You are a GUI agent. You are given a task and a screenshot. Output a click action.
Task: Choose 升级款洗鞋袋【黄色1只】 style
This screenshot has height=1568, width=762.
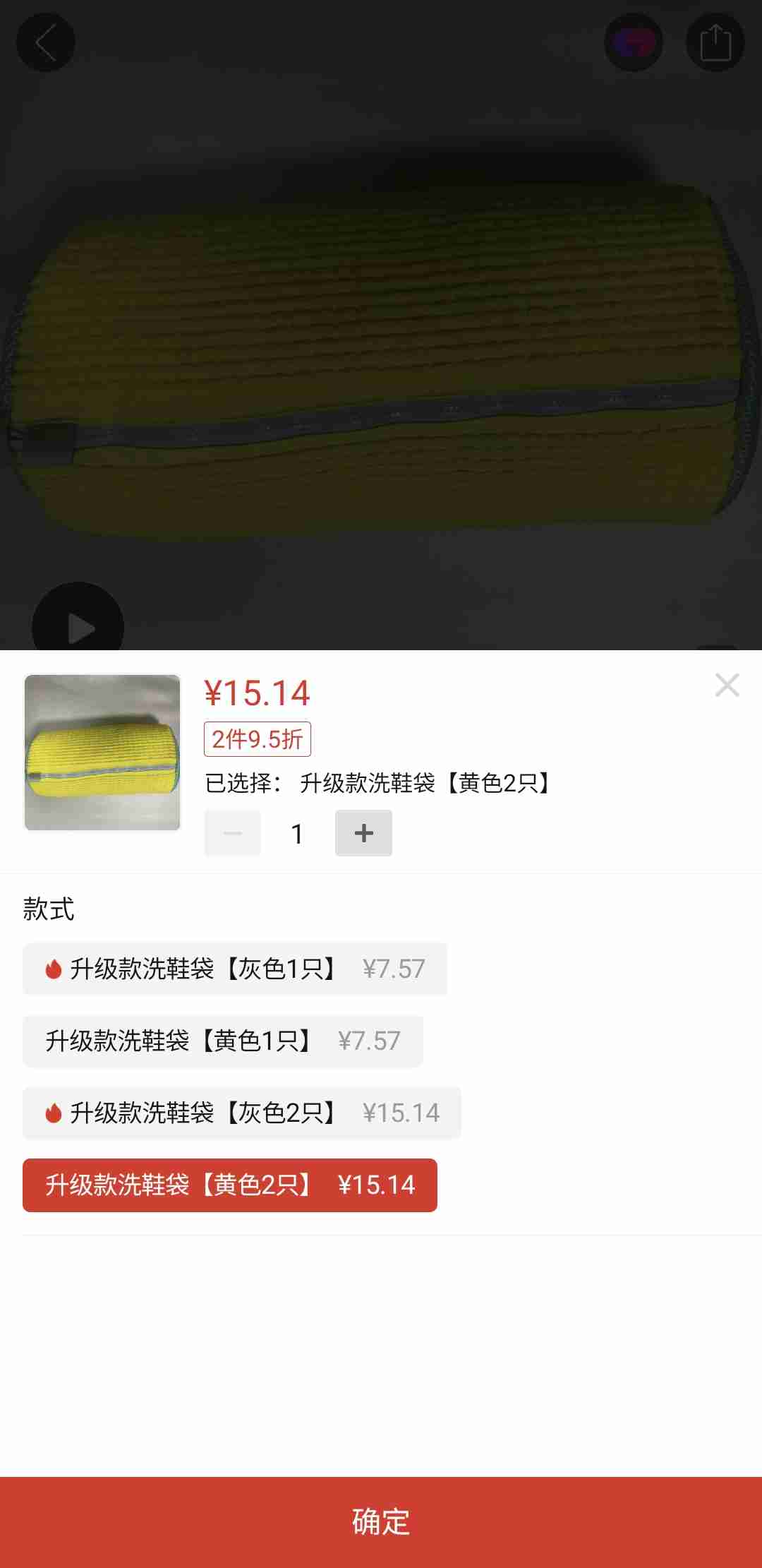223,1041
